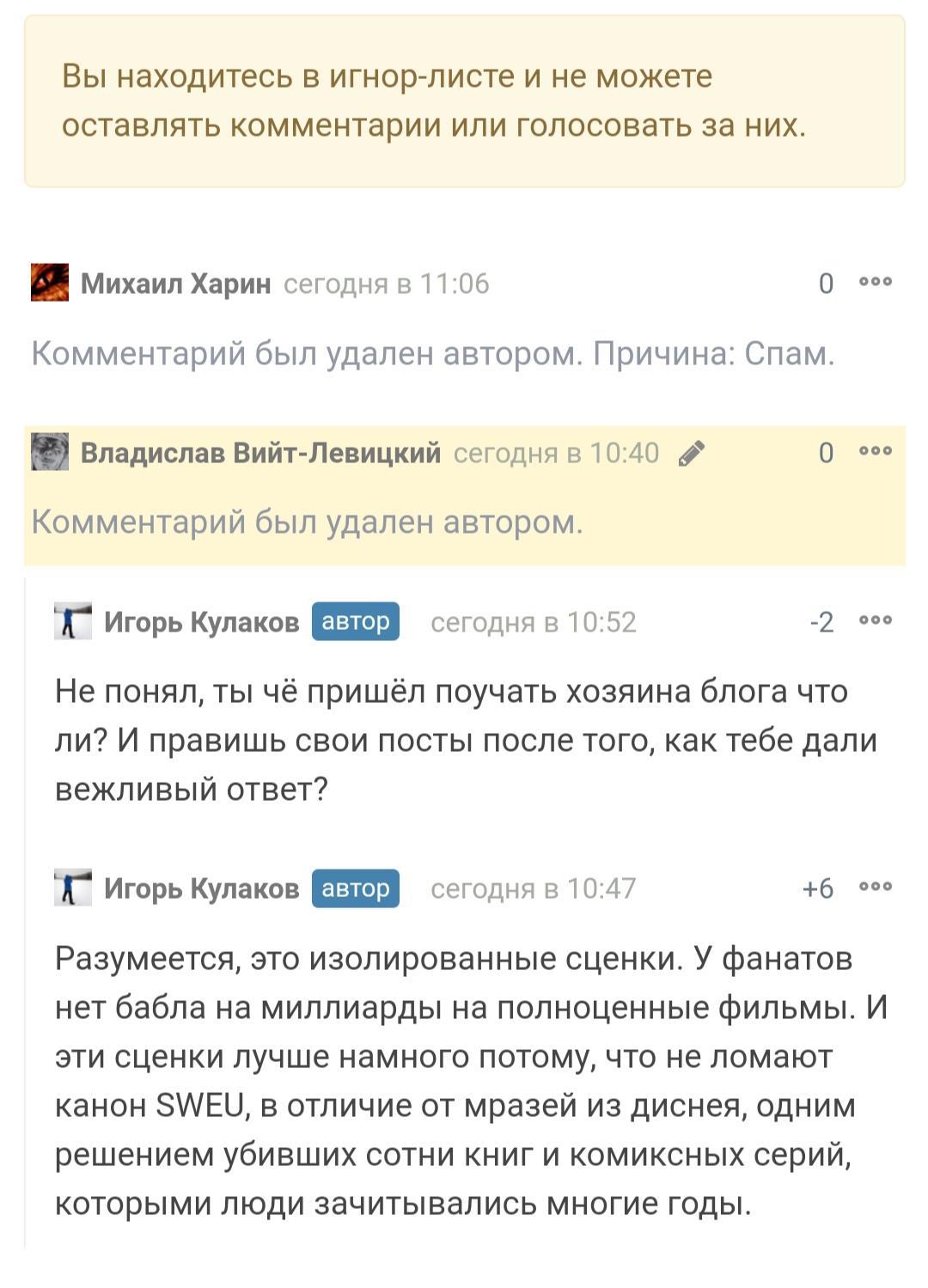Viewport: 928px width, 1288px height.
Task: Tap Михаил Харин's avatar
Action: tap(50, 283)
